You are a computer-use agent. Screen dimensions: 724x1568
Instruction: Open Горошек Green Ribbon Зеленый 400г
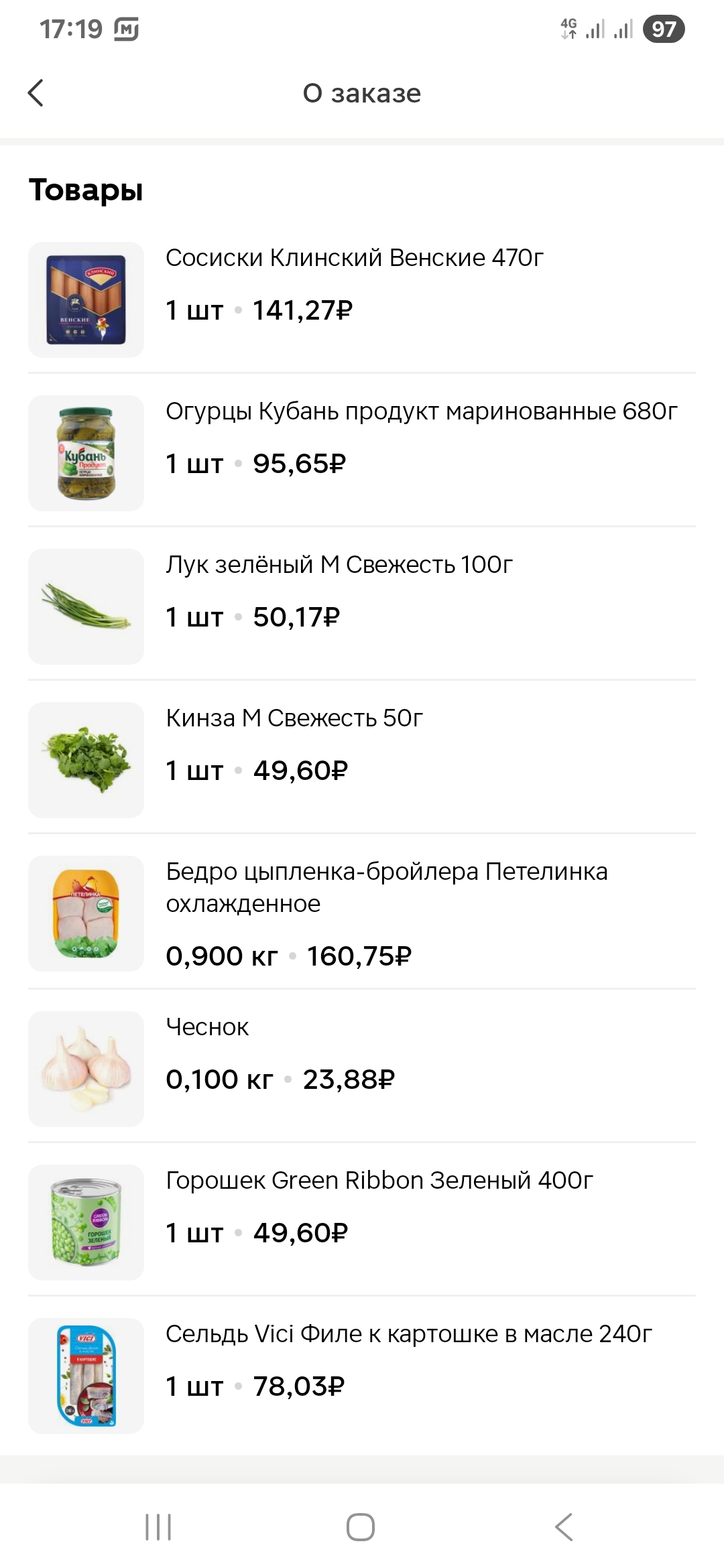click(x=379, y=1181)
